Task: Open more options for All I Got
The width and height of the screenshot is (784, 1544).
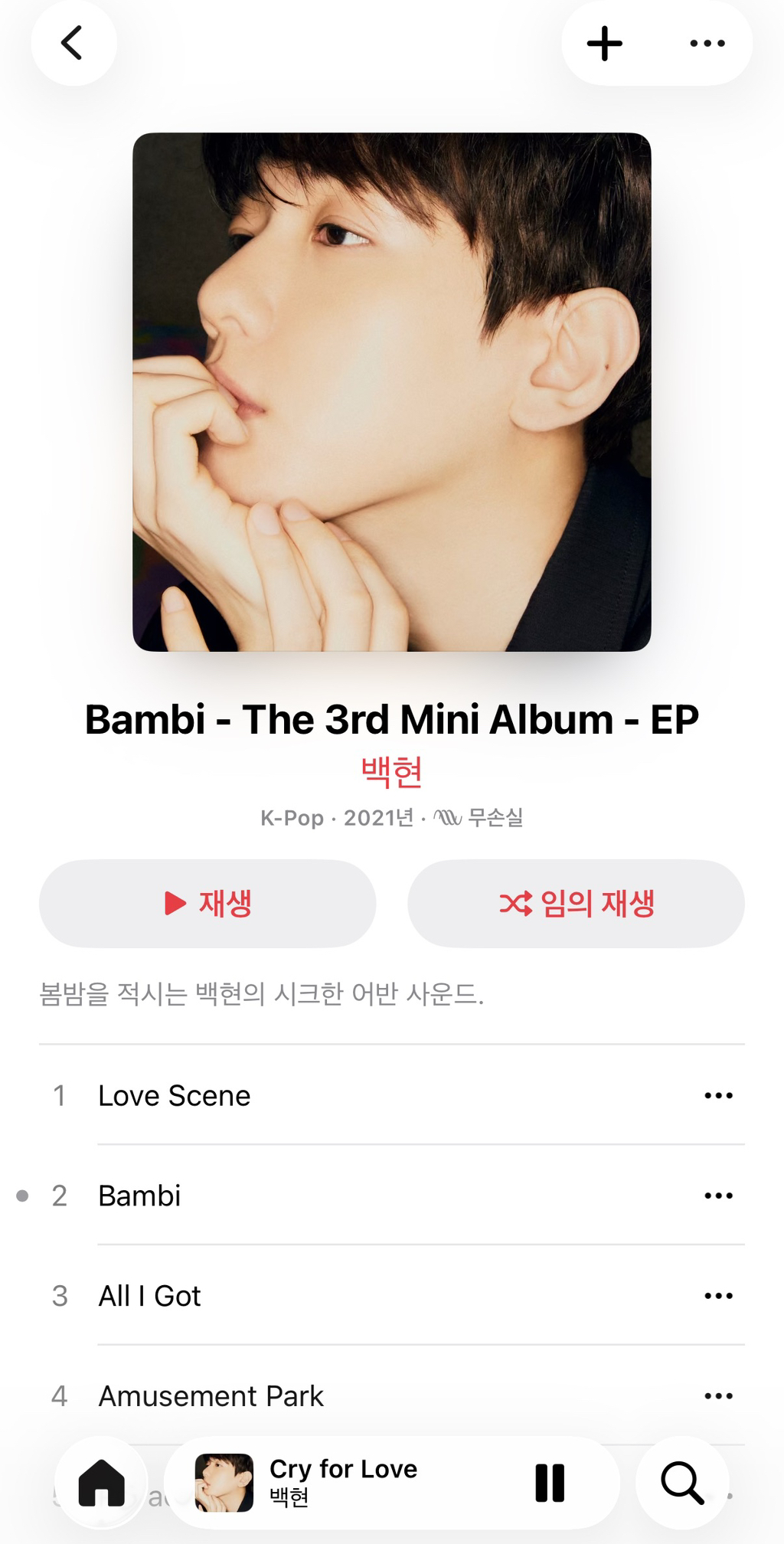Action: 718,1296
